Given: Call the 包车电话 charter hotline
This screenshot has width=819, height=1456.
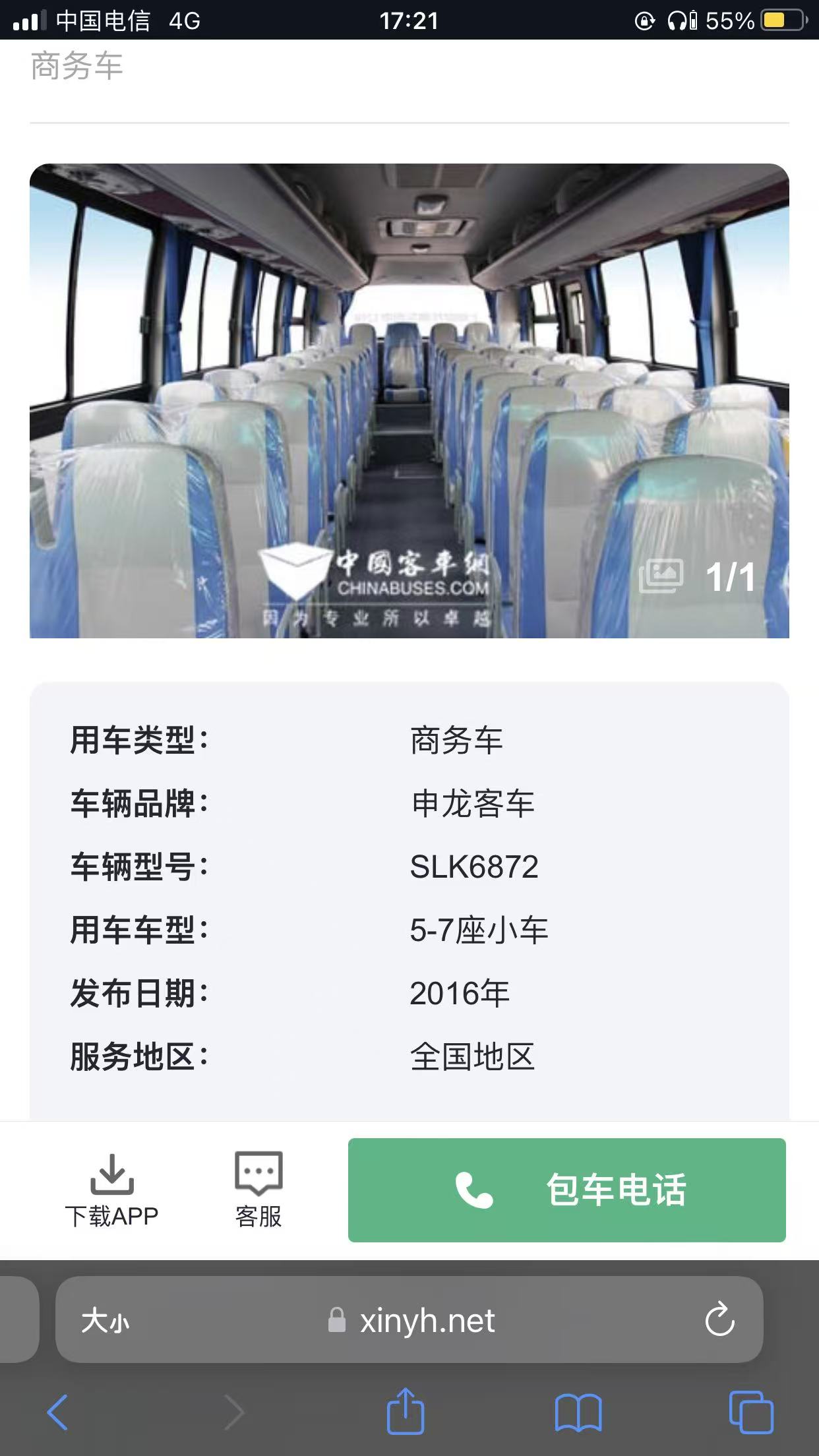Looking at the screenshot, I should 566,1190.
